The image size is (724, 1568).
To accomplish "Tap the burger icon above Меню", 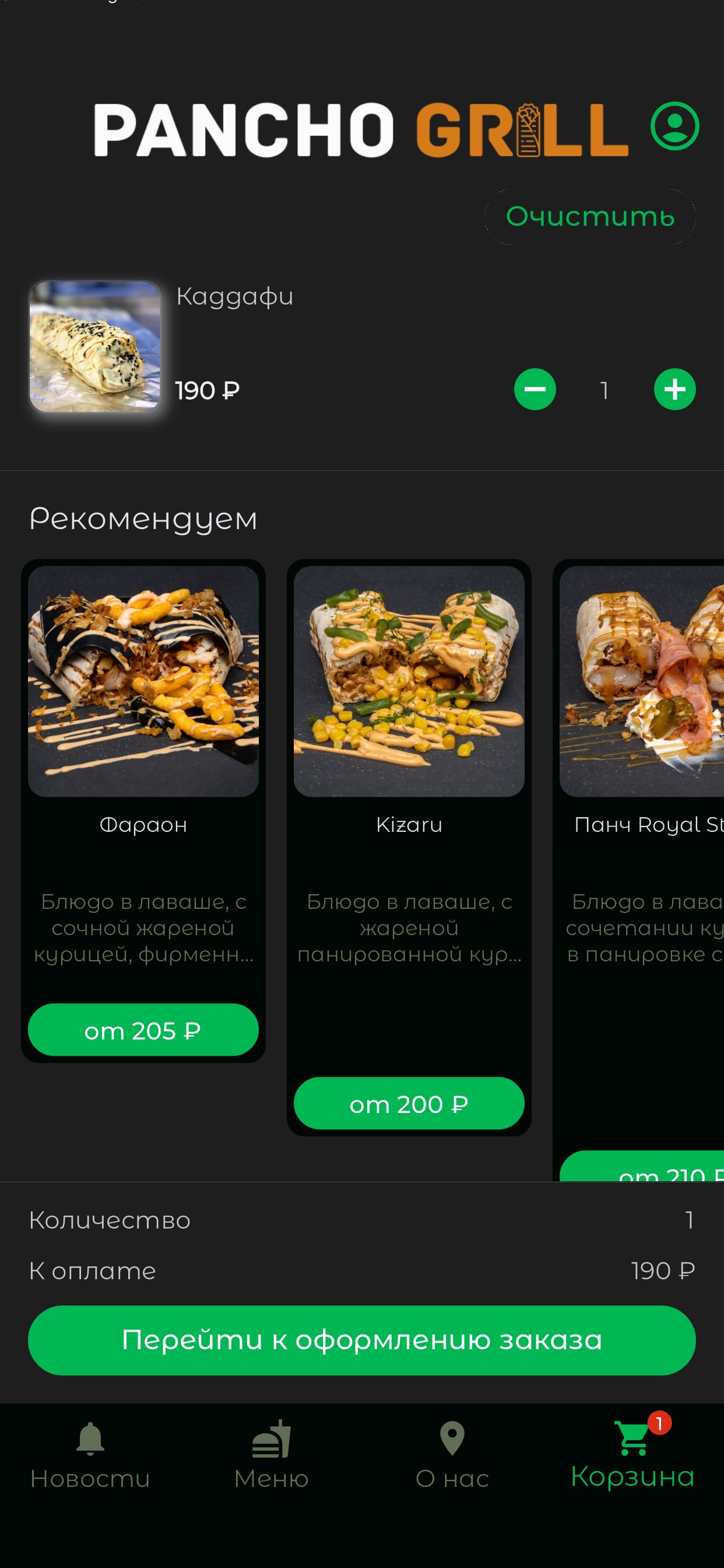I will pos(271,1438).
